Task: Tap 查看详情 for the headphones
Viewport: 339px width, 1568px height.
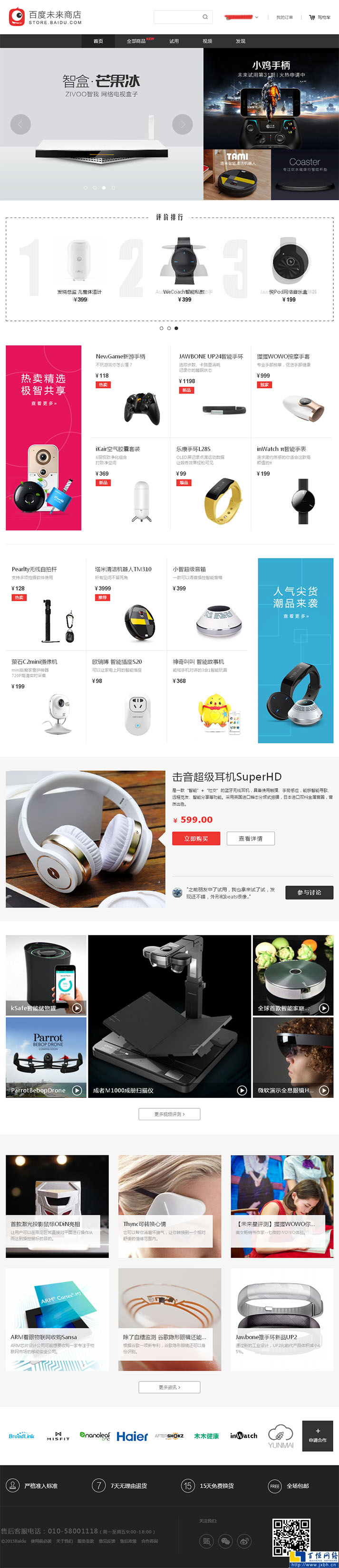Action: tap(250, 839)
